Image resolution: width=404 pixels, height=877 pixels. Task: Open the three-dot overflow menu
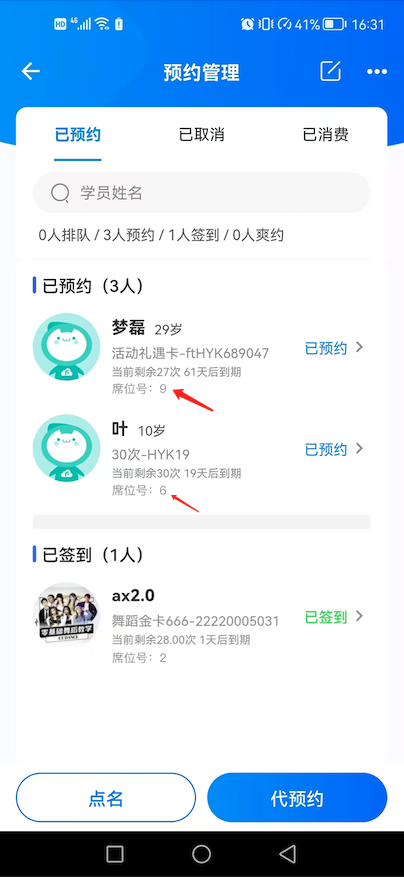point(377,72)
